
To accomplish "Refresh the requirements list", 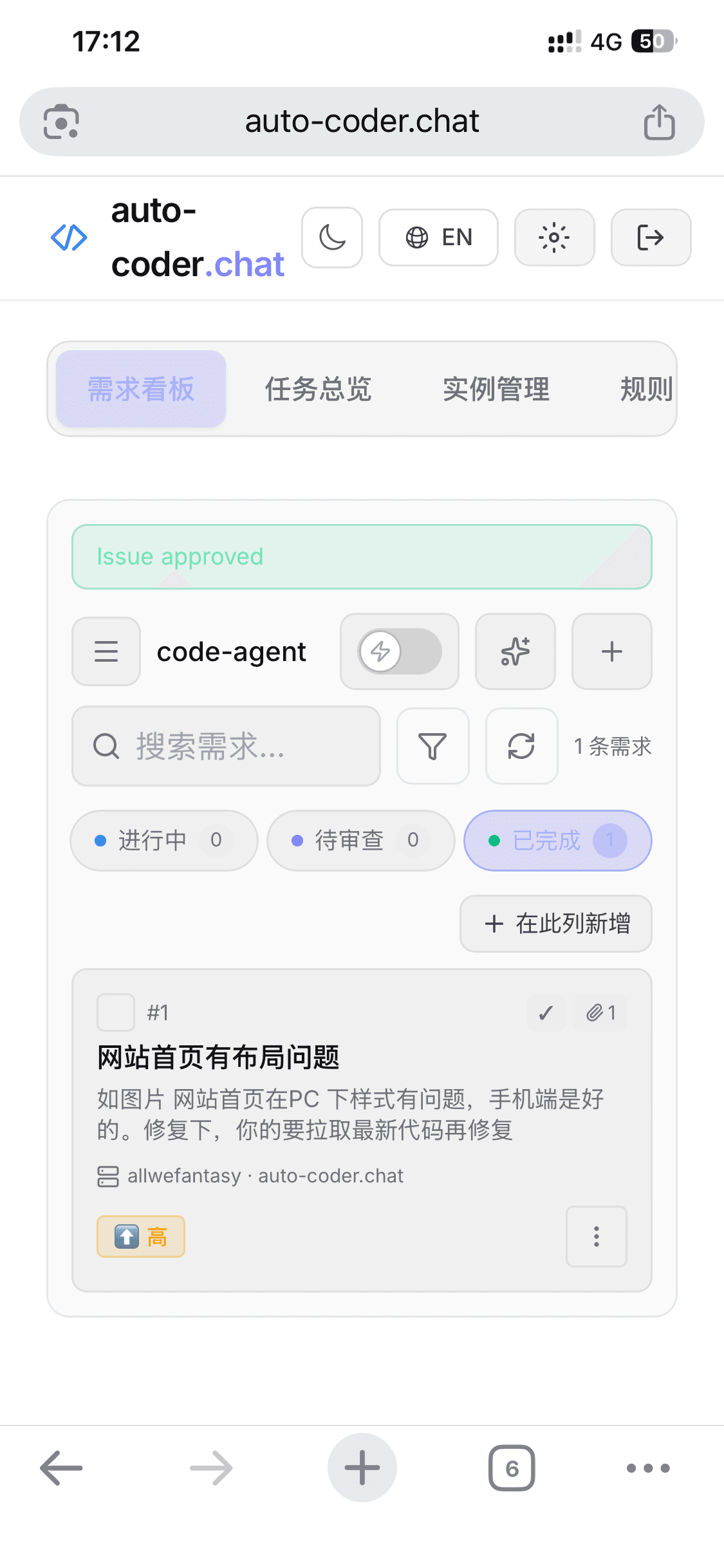I will point(521,747).
